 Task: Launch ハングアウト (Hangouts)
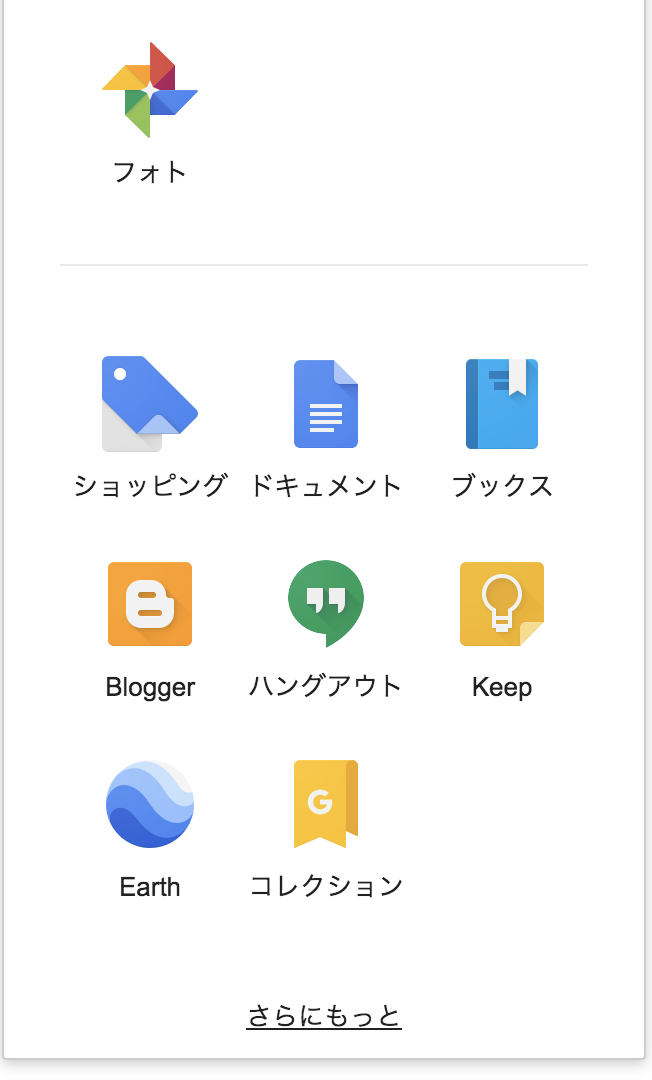326,604
